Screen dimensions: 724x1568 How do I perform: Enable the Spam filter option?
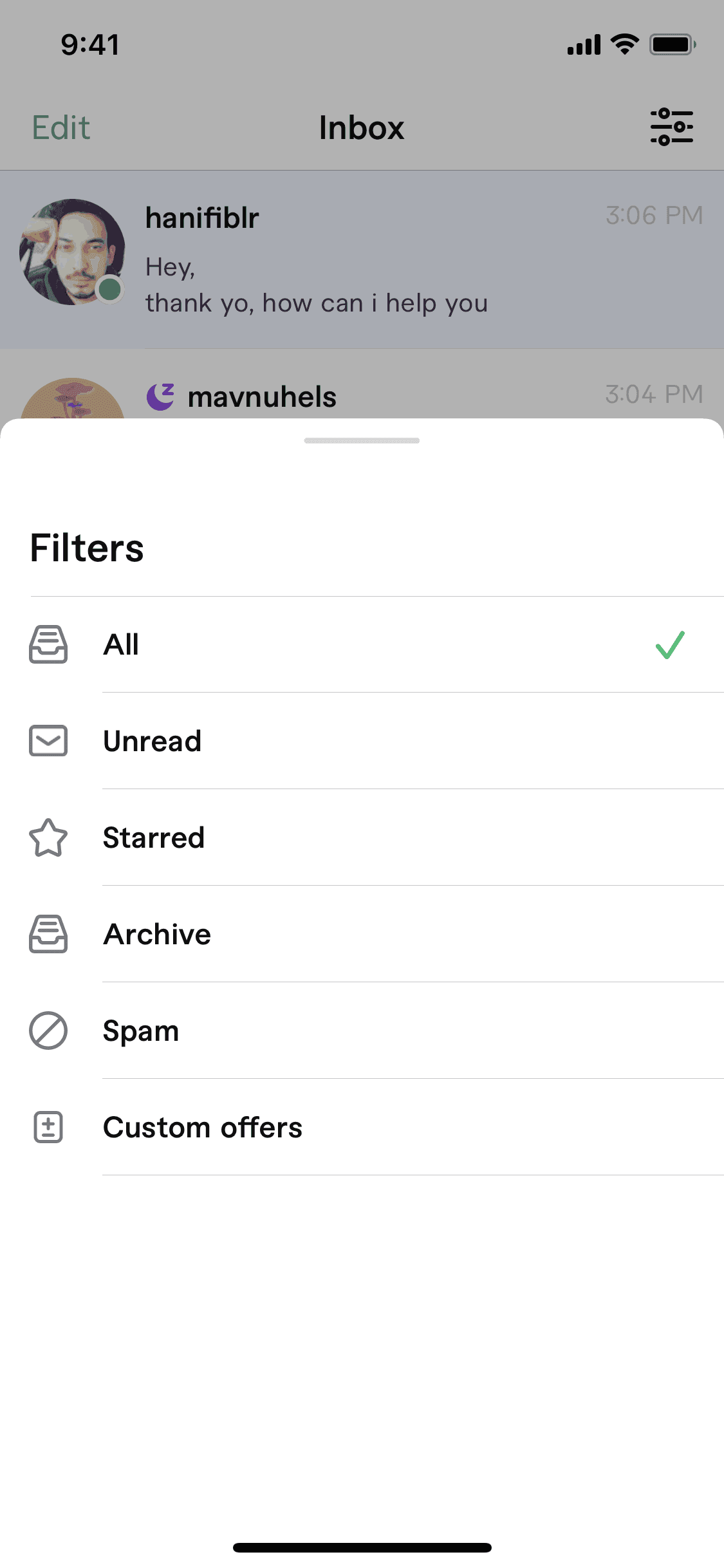(362, 1031)
